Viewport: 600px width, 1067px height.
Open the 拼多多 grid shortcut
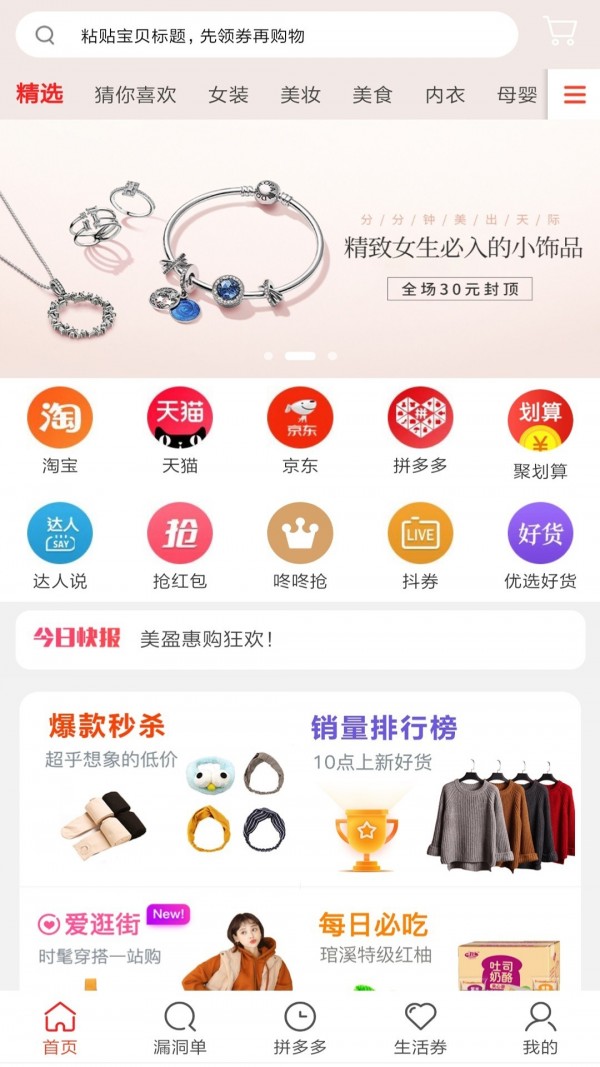420,430
